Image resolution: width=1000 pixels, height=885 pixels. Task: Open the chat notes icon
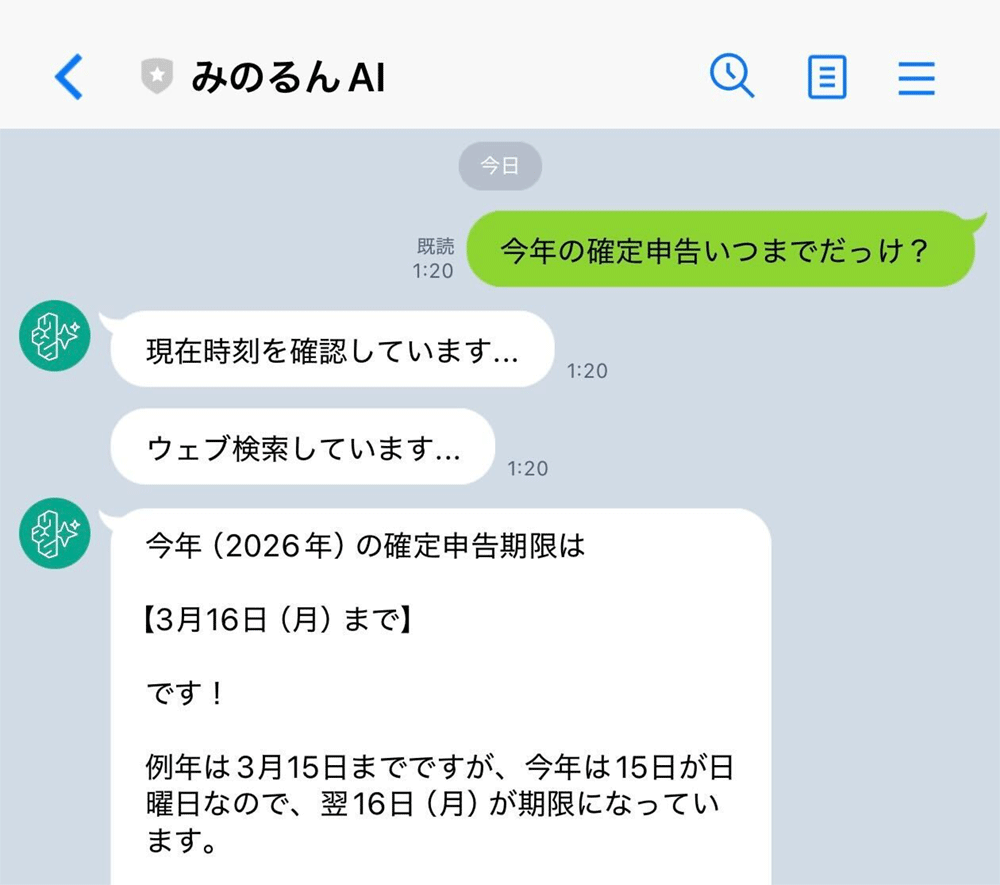[826, 77]
